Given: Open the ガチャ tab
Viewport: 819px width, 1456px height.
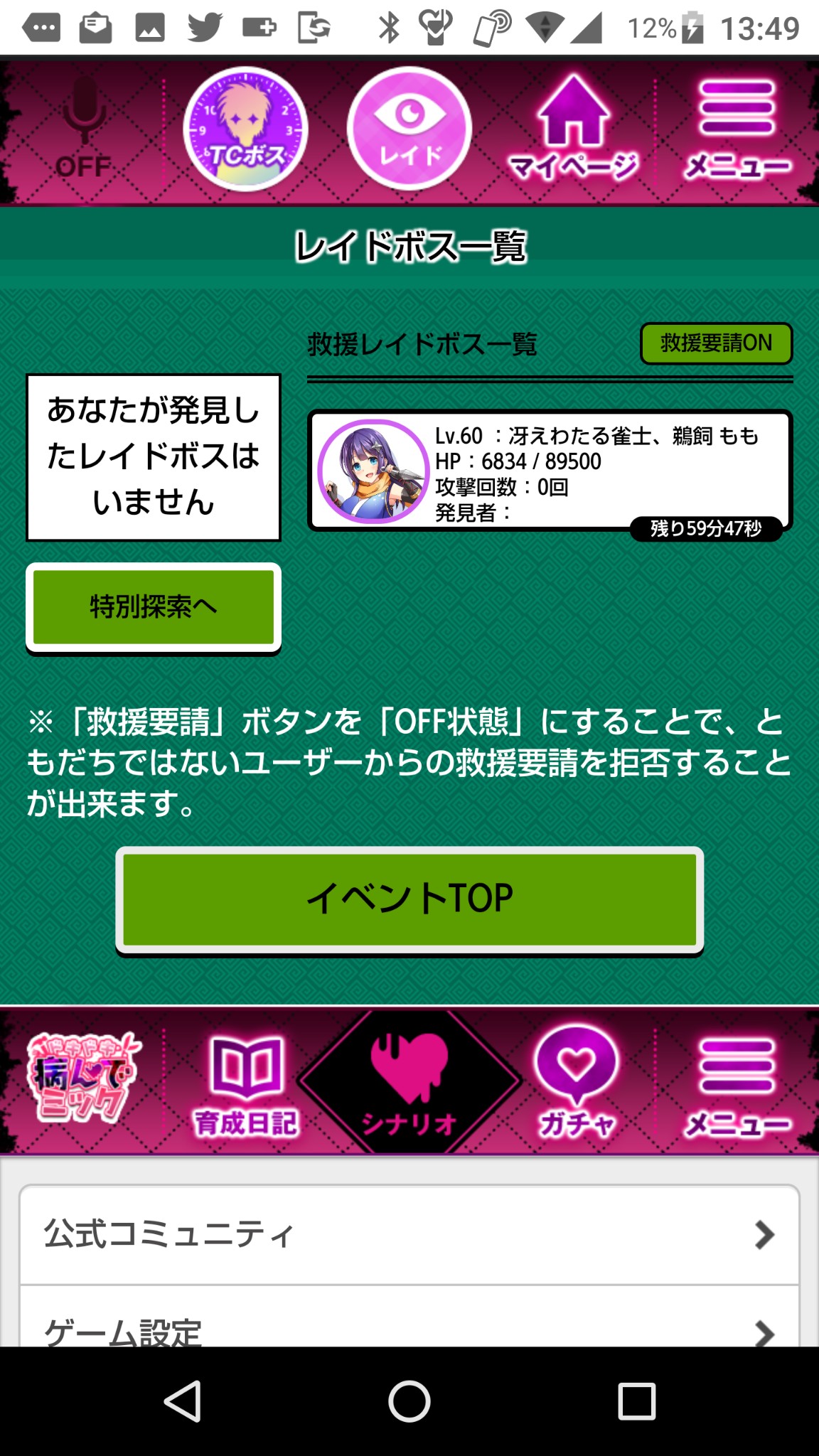Looking at the screenshot, I should (576, 1082).
